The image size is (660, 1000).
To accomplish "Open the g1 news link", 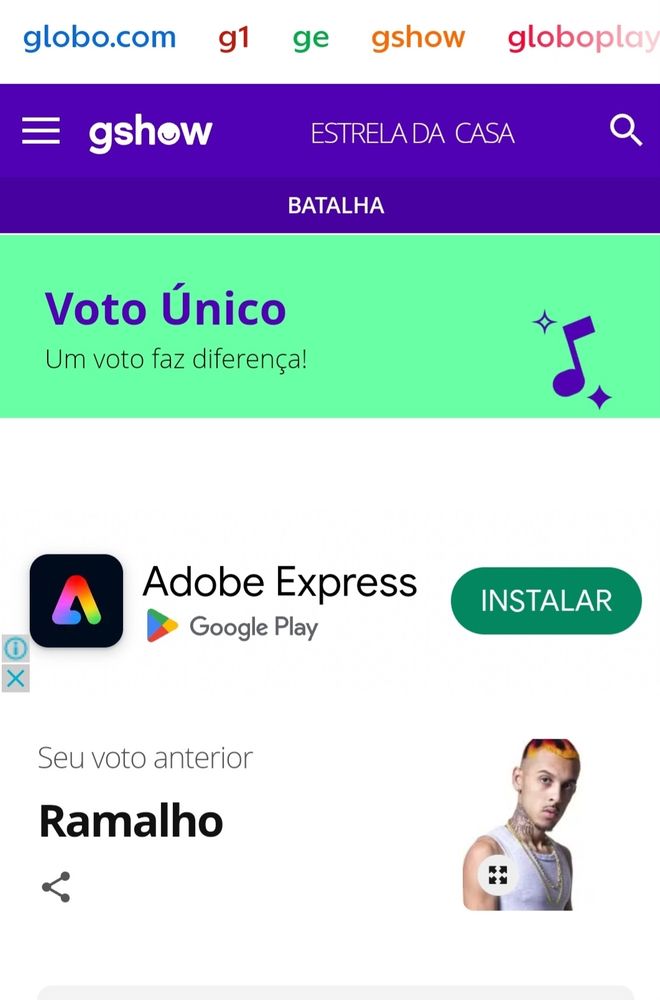I will (x=233, y=39).
